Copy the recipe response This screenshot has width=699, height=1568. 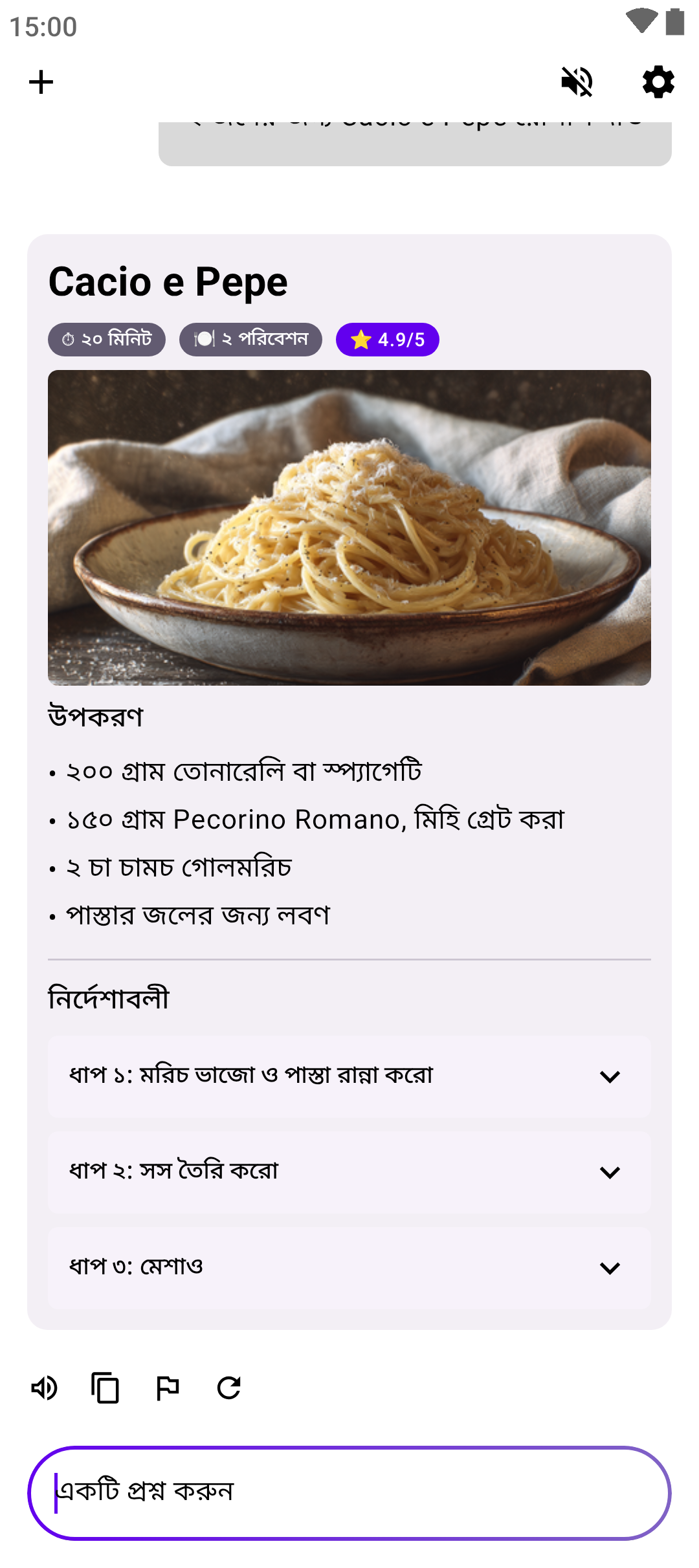[x=105, y=1388]
